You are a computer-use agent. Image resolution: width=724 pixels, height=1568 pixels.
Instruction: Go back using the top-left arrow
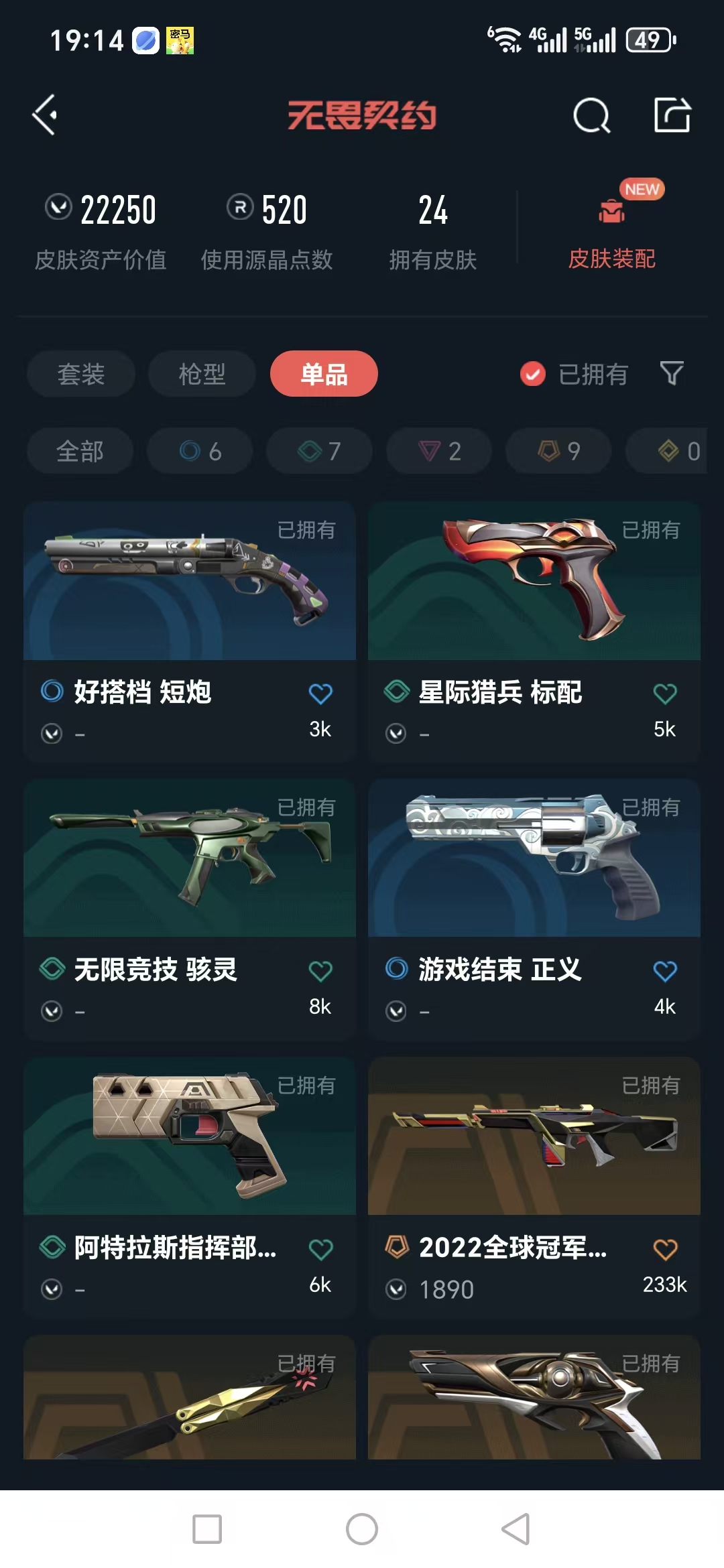(45, 115)
